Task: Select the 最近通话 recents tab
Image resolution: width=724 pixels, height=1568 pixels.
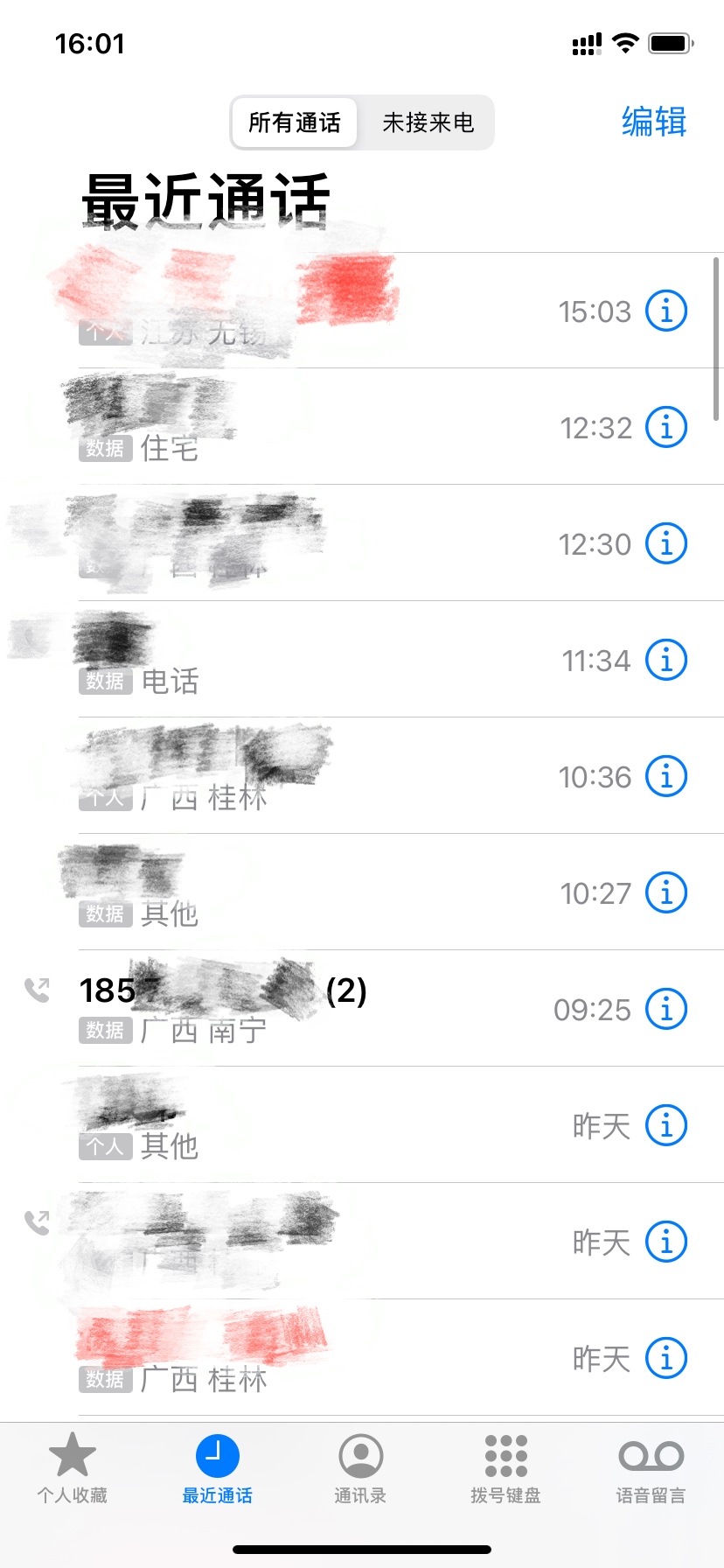Action: (x=218, y=1468)
